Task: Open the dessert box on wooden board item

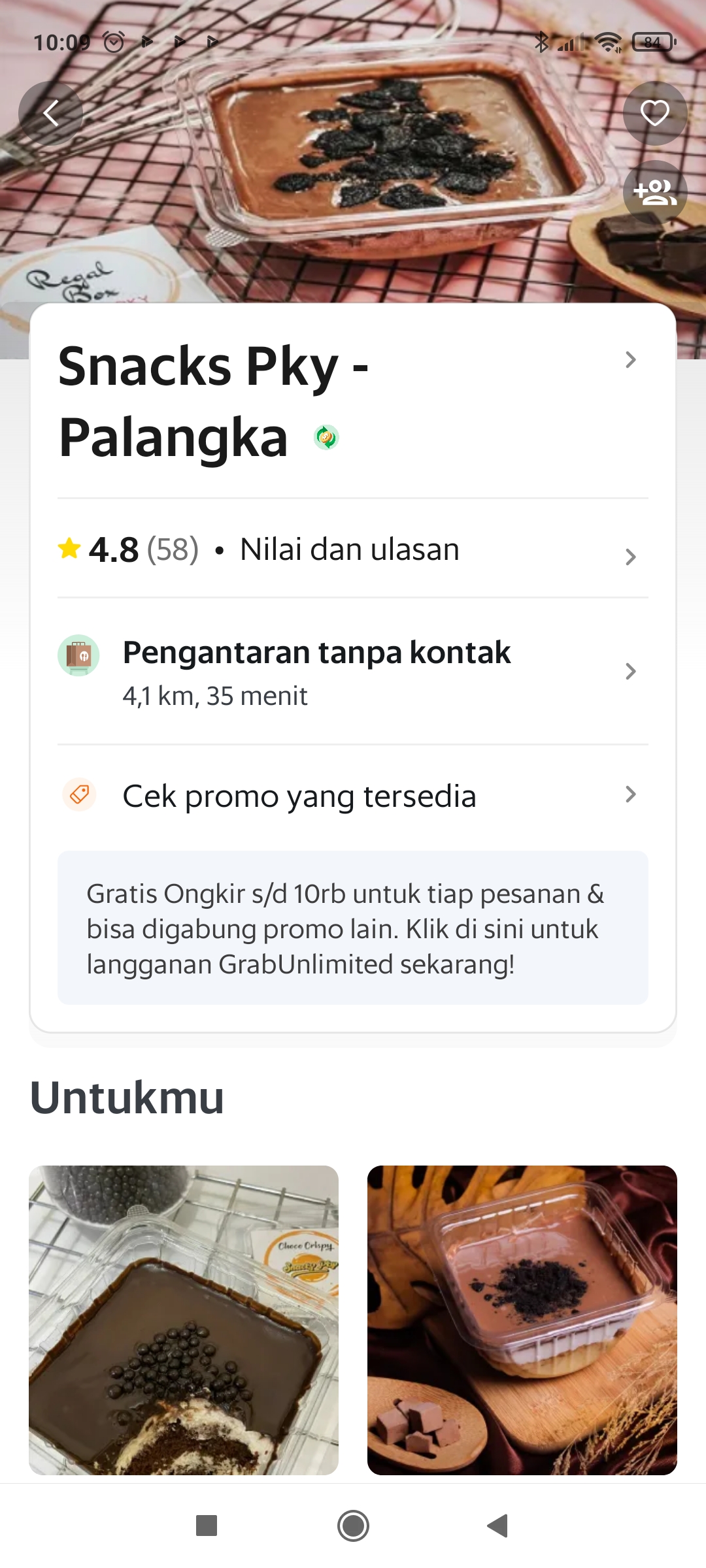Action: pos(522,1320)
